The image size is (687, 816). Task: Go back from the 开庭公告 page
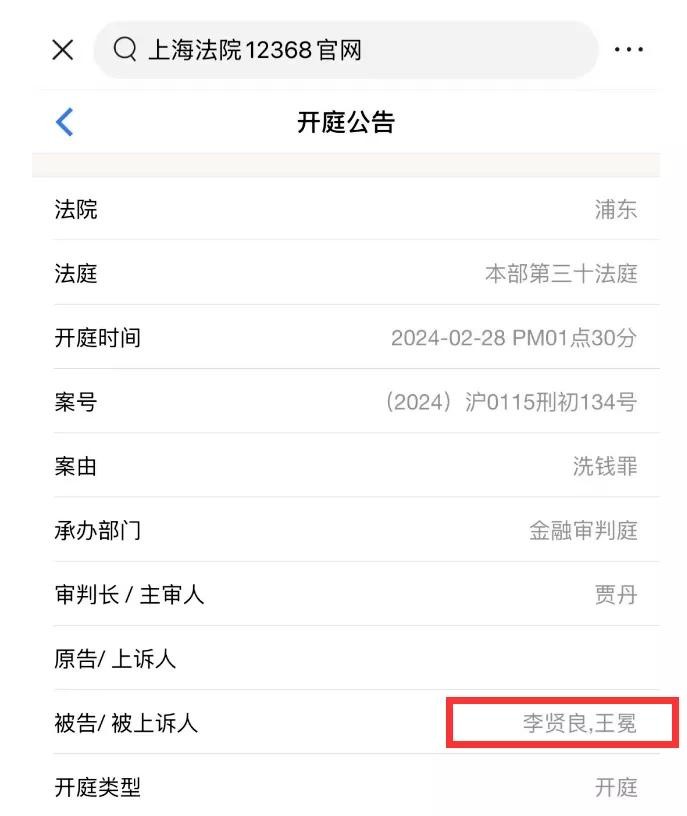tap(65, 122)
